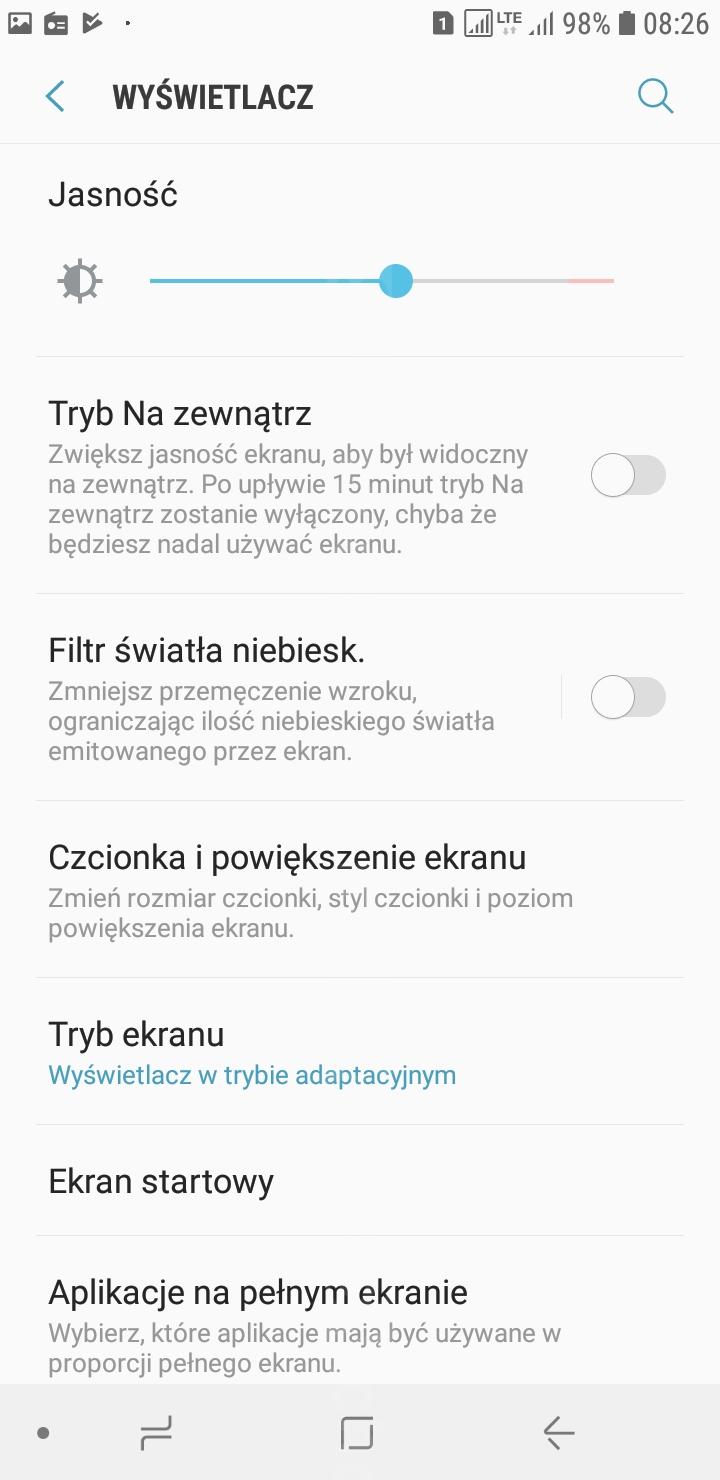Viewport: 720px width, 1480px height.
Task: Tap the system home button
Action: 357,1433
